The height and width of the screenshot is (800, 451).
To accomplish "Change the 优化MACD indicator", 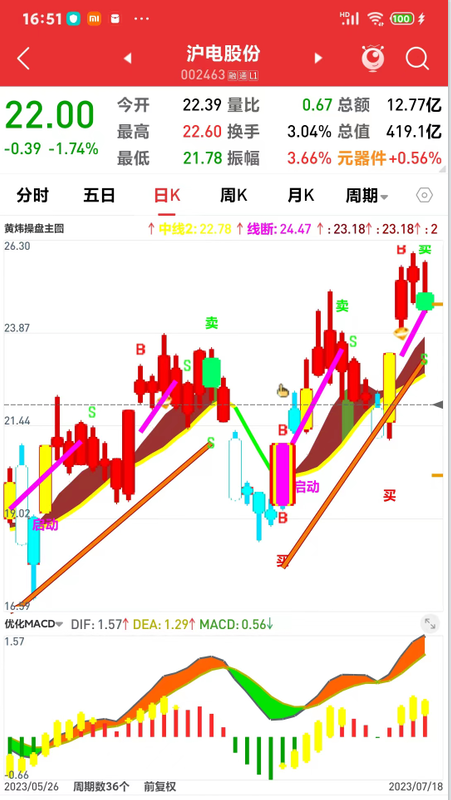I will 34,624.
